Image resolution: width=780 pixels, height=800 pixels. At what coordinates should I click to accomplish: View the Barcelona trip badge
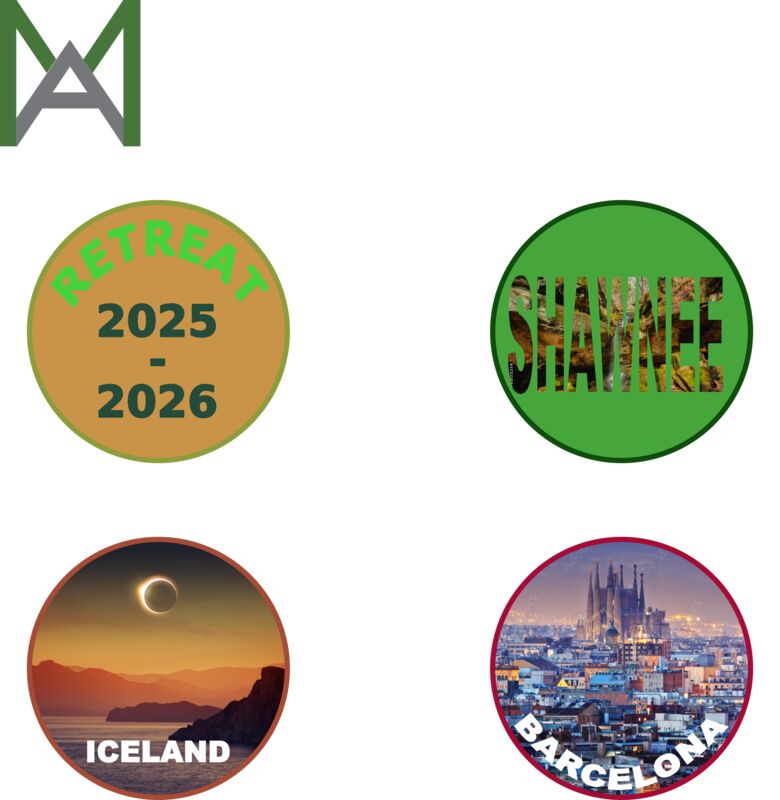click(621, 667)
